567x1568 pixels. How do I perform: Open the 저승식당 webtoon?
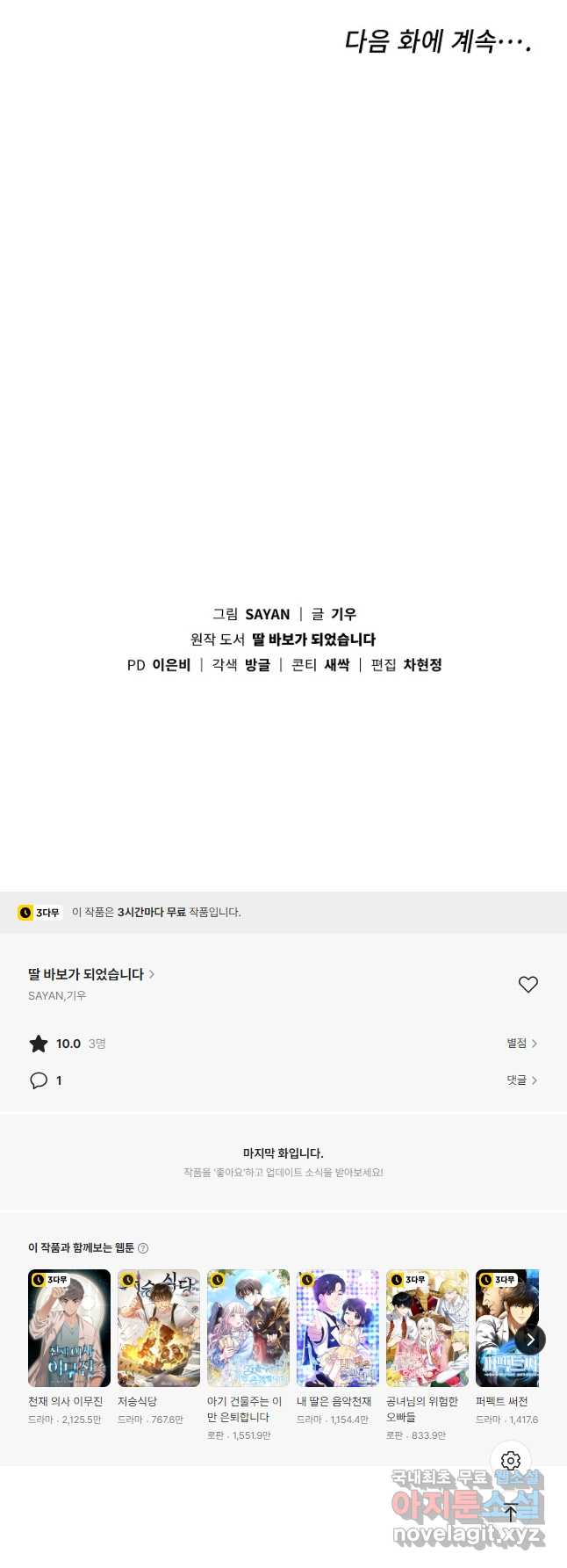point(159,1328)
